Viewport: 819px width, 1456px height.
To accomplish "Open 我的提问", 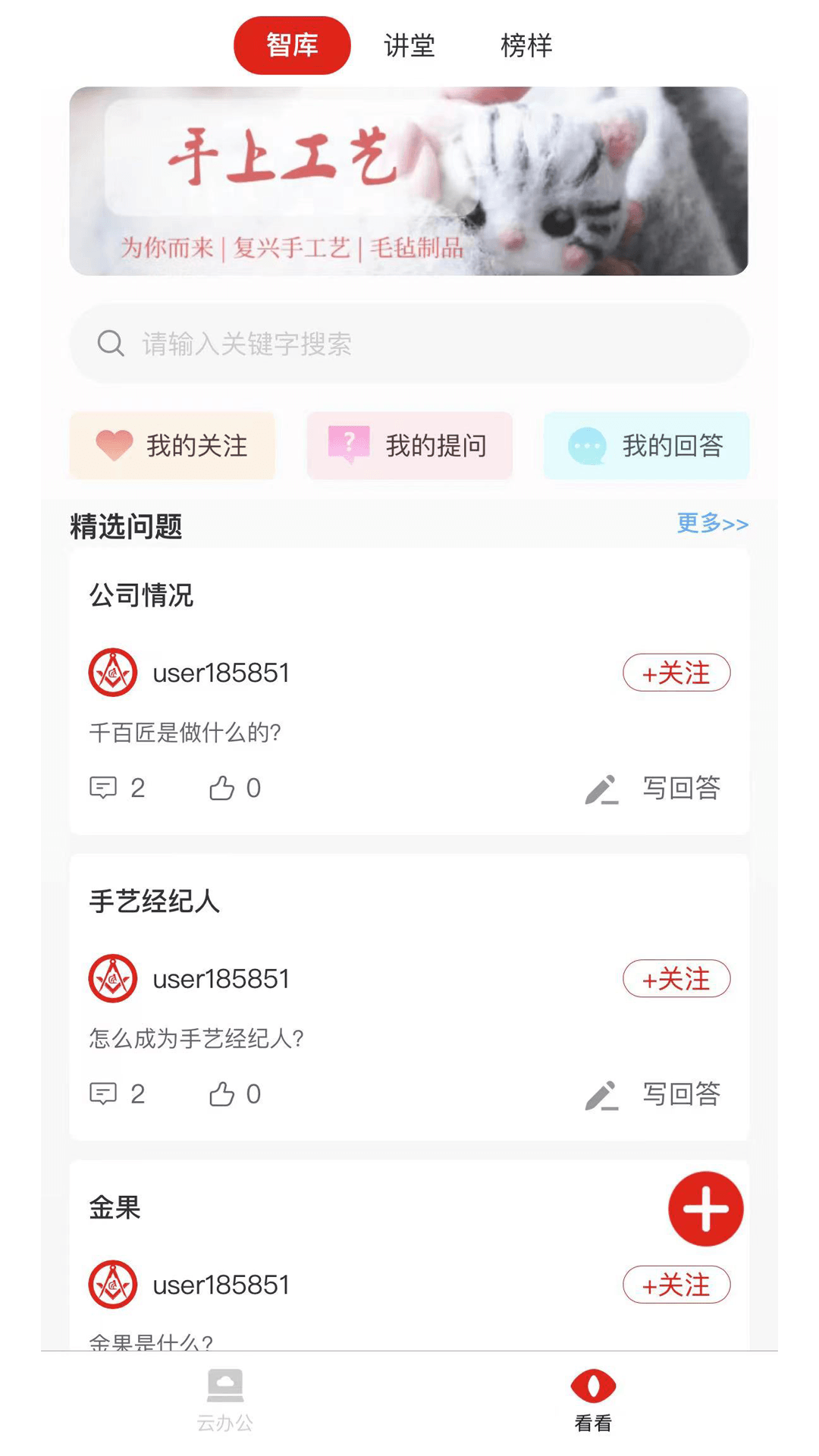I will point(409,446).
